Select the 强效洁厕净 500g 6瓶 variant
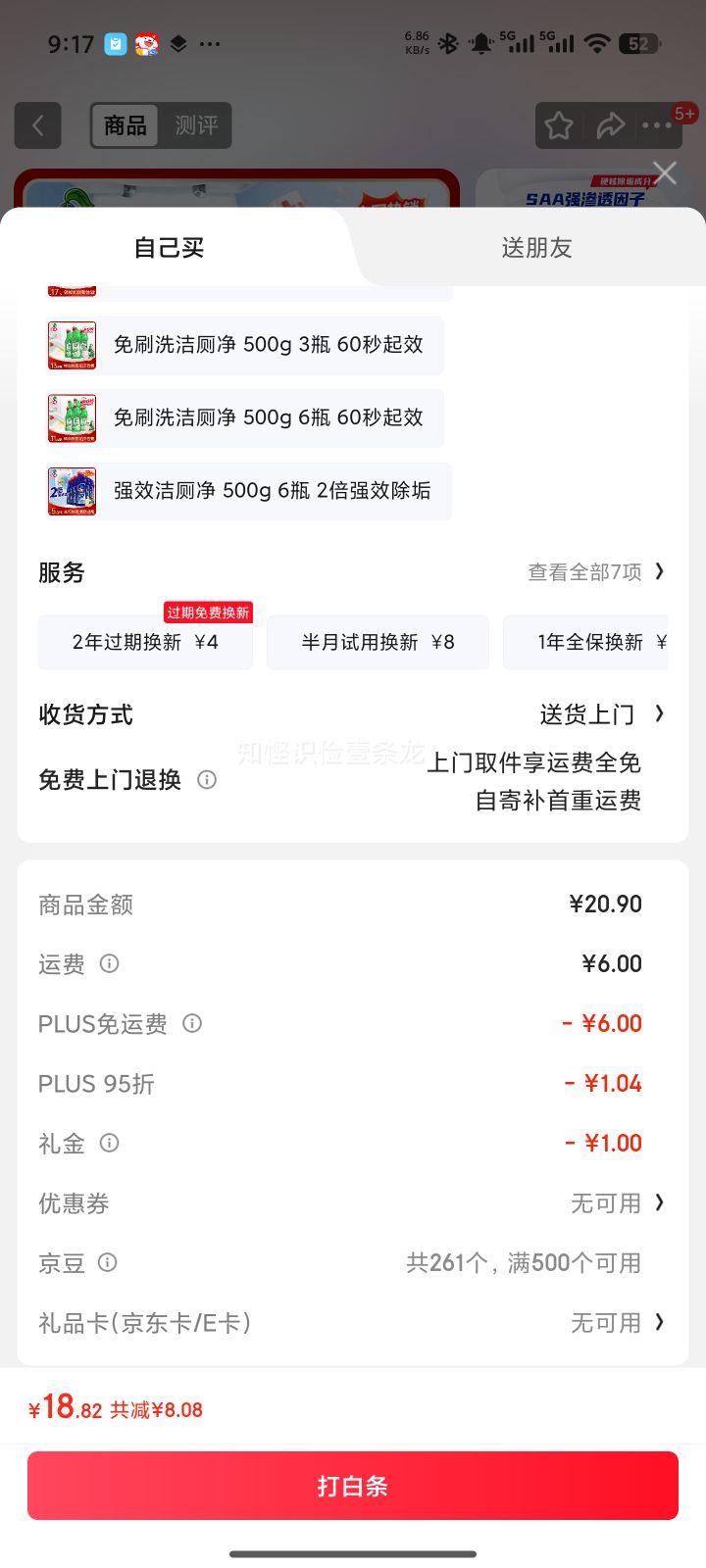Screen dimensions: 706x1568 [x=275, y=491]
